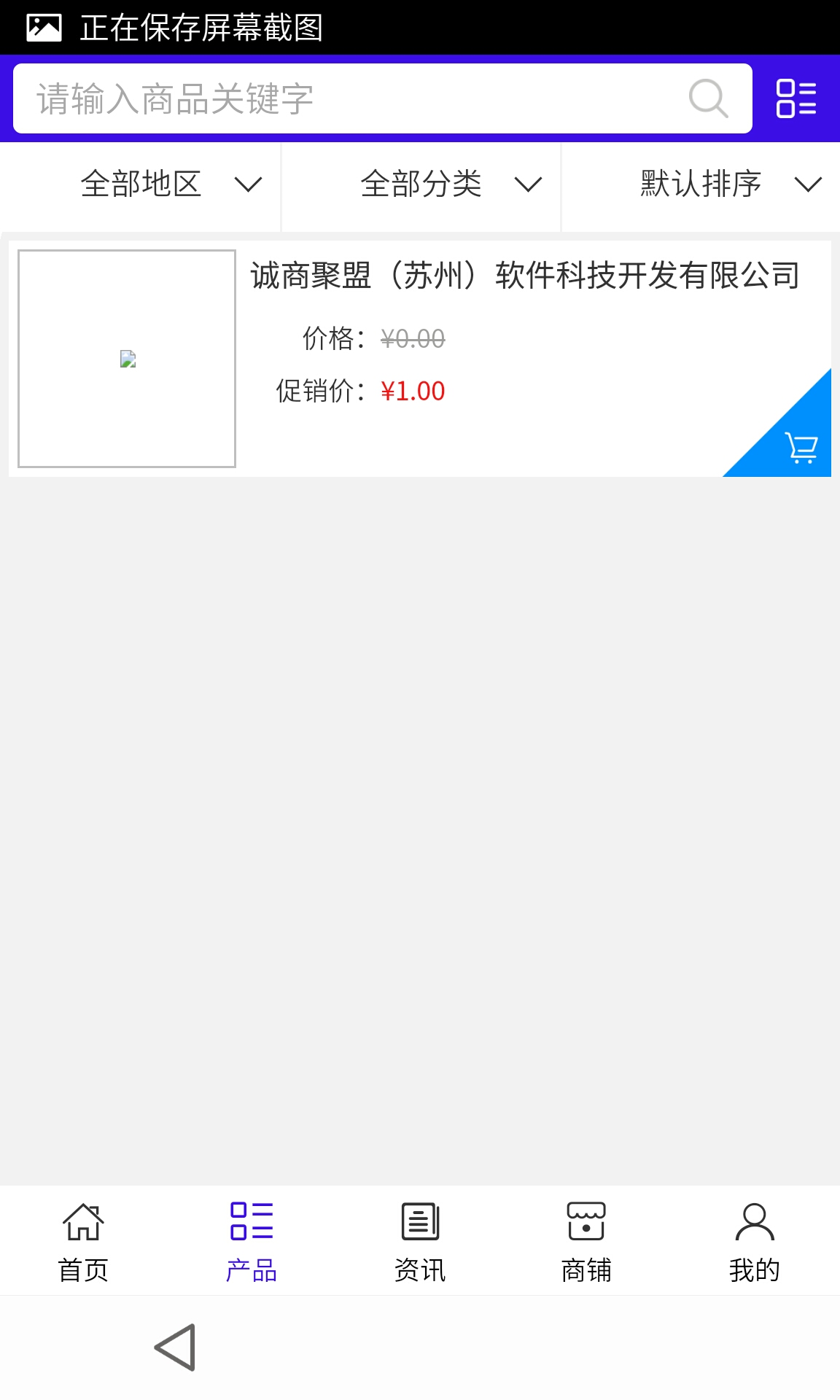Tap the product keyword search field
Screen dimensions: 840x1400
[x=350, y=98]
